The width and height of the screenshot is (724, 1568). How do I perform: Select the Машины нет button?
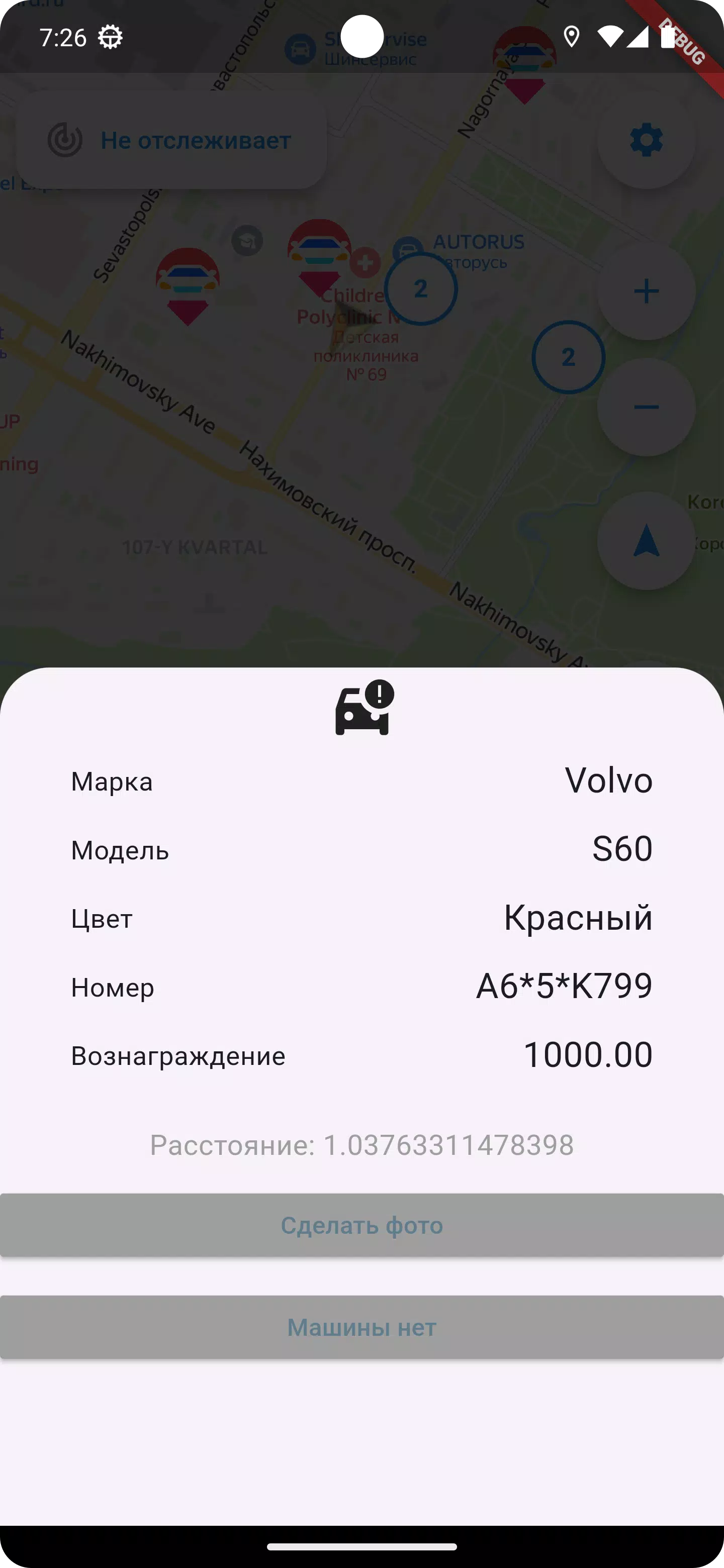361,1327
